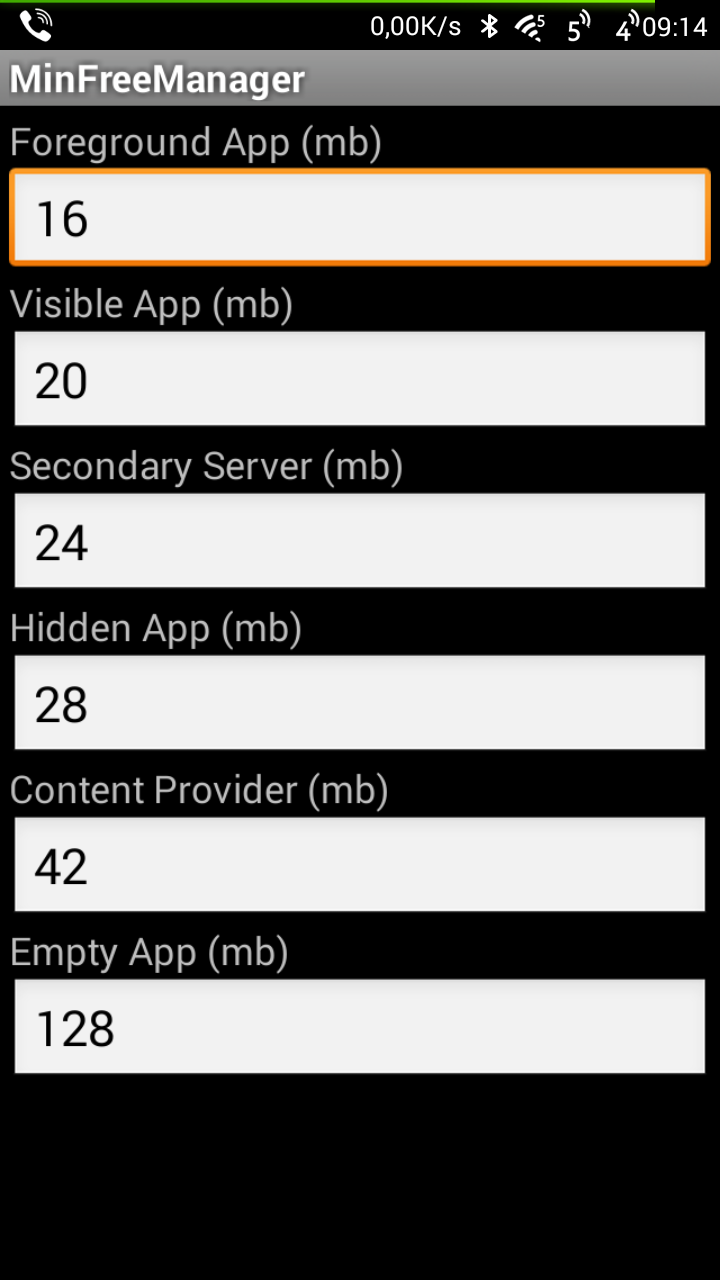The width and height of the screenshot is (720, 1280).
Task: Tap the Foreground App value field
Action: [x=360, y=218]
